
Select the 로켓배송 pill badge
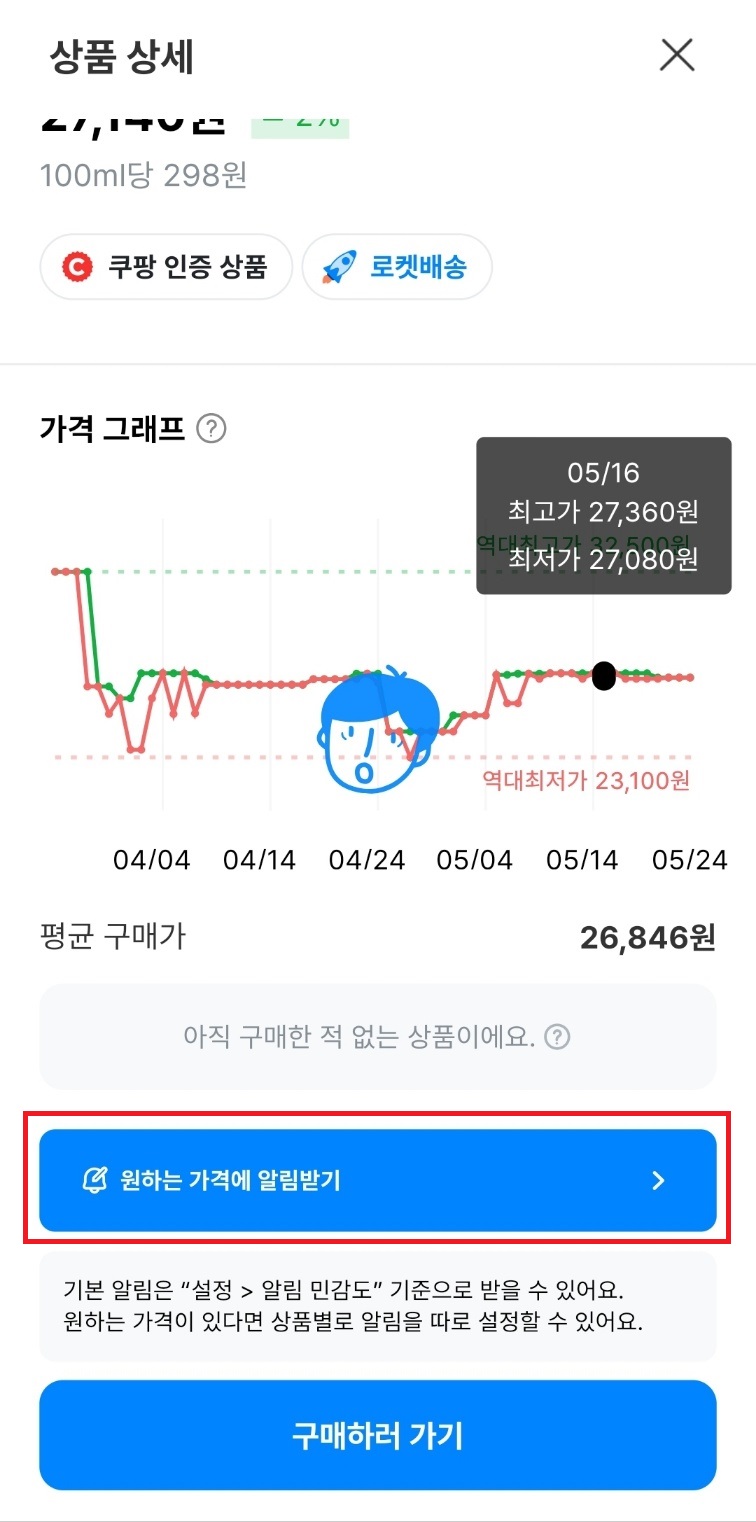(x=397, y=266)
